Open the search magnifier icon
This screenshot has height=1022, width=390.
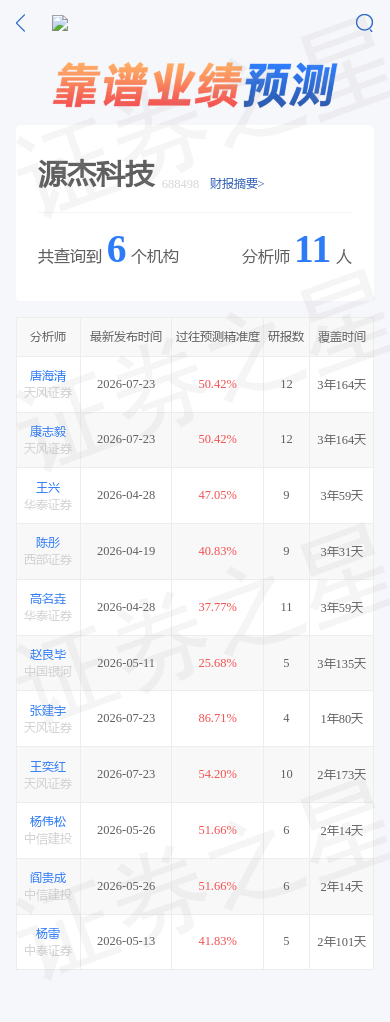(365, 23)
